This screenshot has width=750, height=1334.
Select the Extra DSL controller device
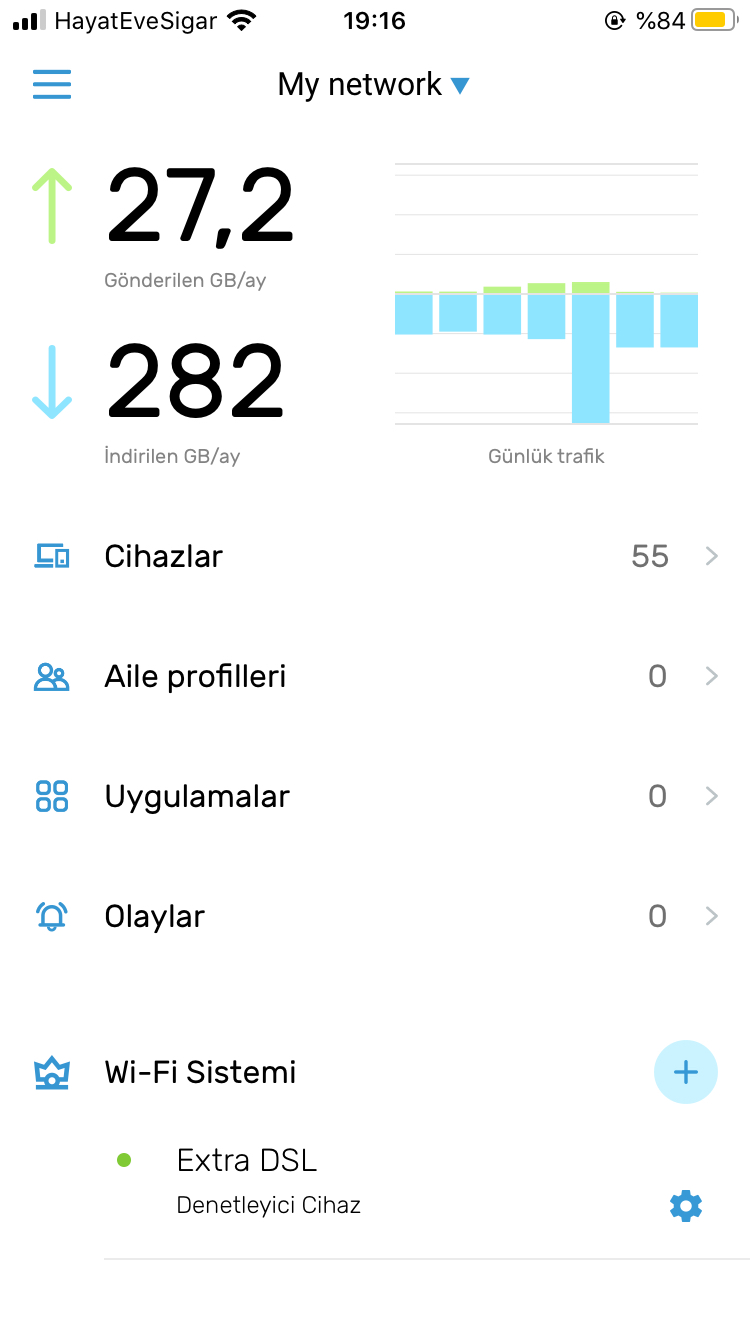(375, 1182)
